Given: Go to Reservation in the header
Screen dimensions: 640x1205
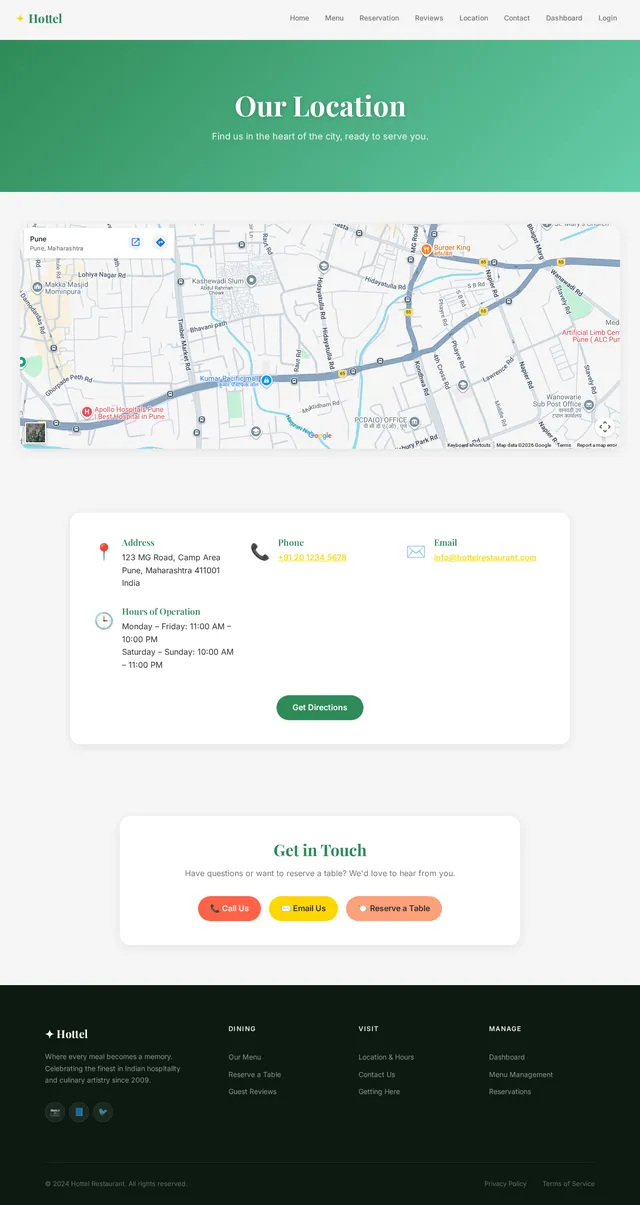Looking at the screenshot, I should [379, 18].
